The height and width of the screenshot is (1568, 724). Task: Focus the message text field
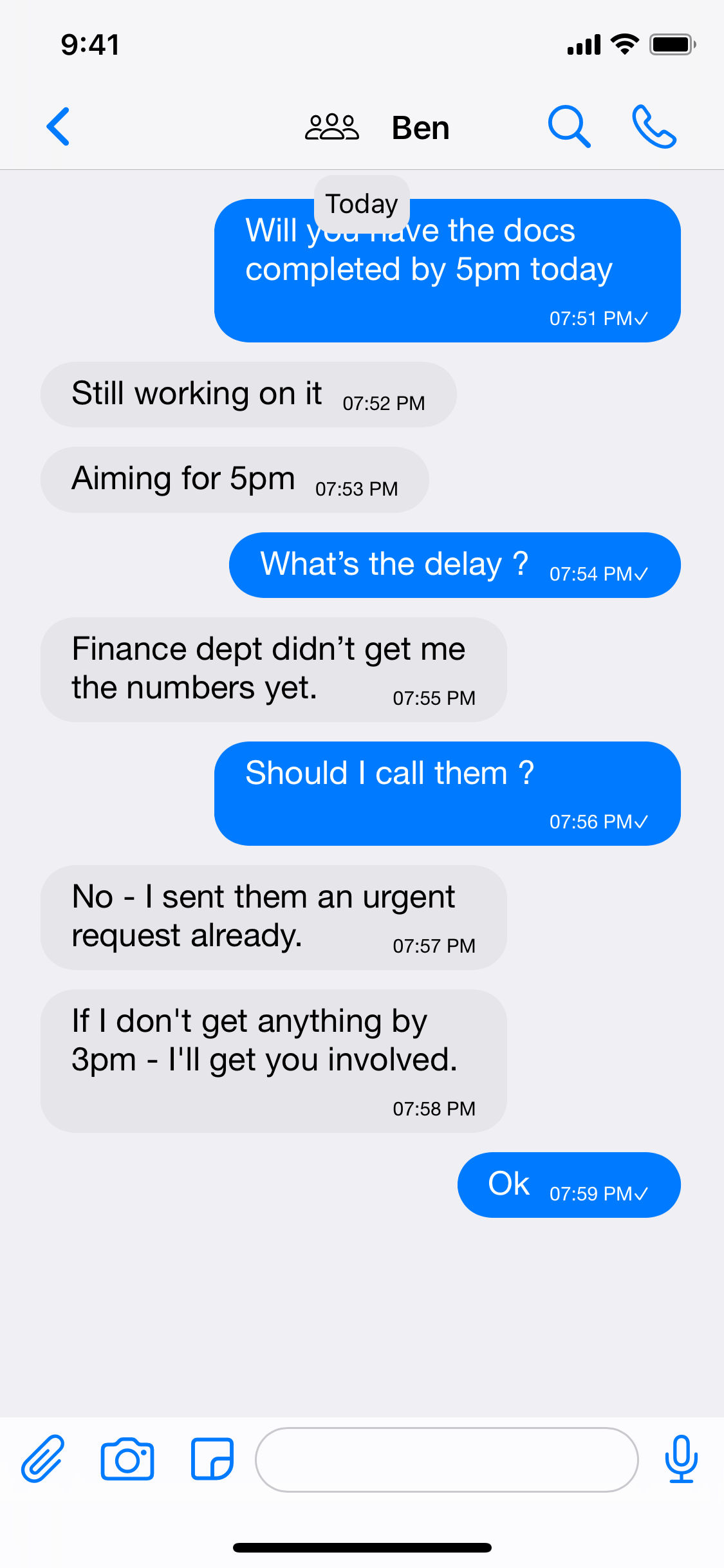(x=447, y=1459)
